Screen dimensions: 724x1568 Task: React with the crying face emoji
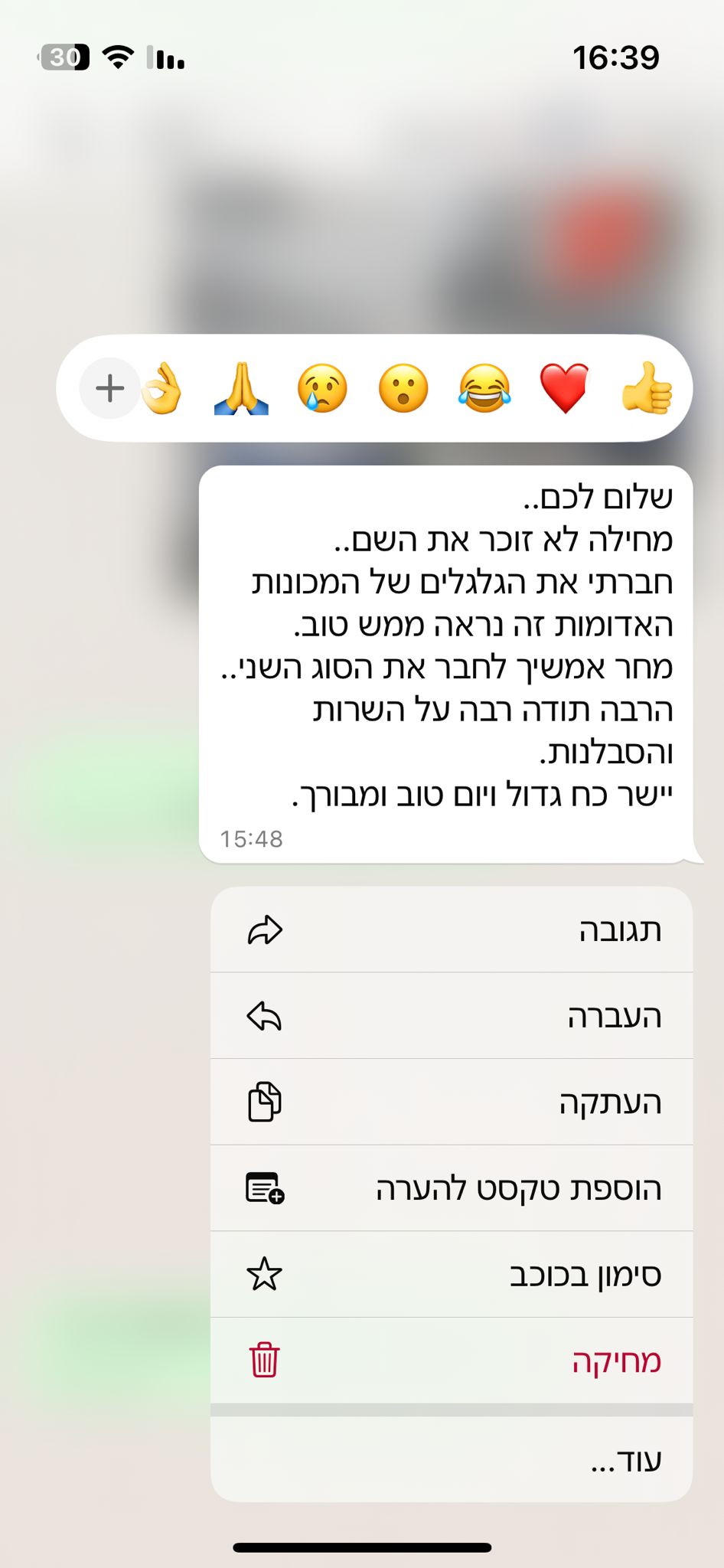(x=322, y=388)
